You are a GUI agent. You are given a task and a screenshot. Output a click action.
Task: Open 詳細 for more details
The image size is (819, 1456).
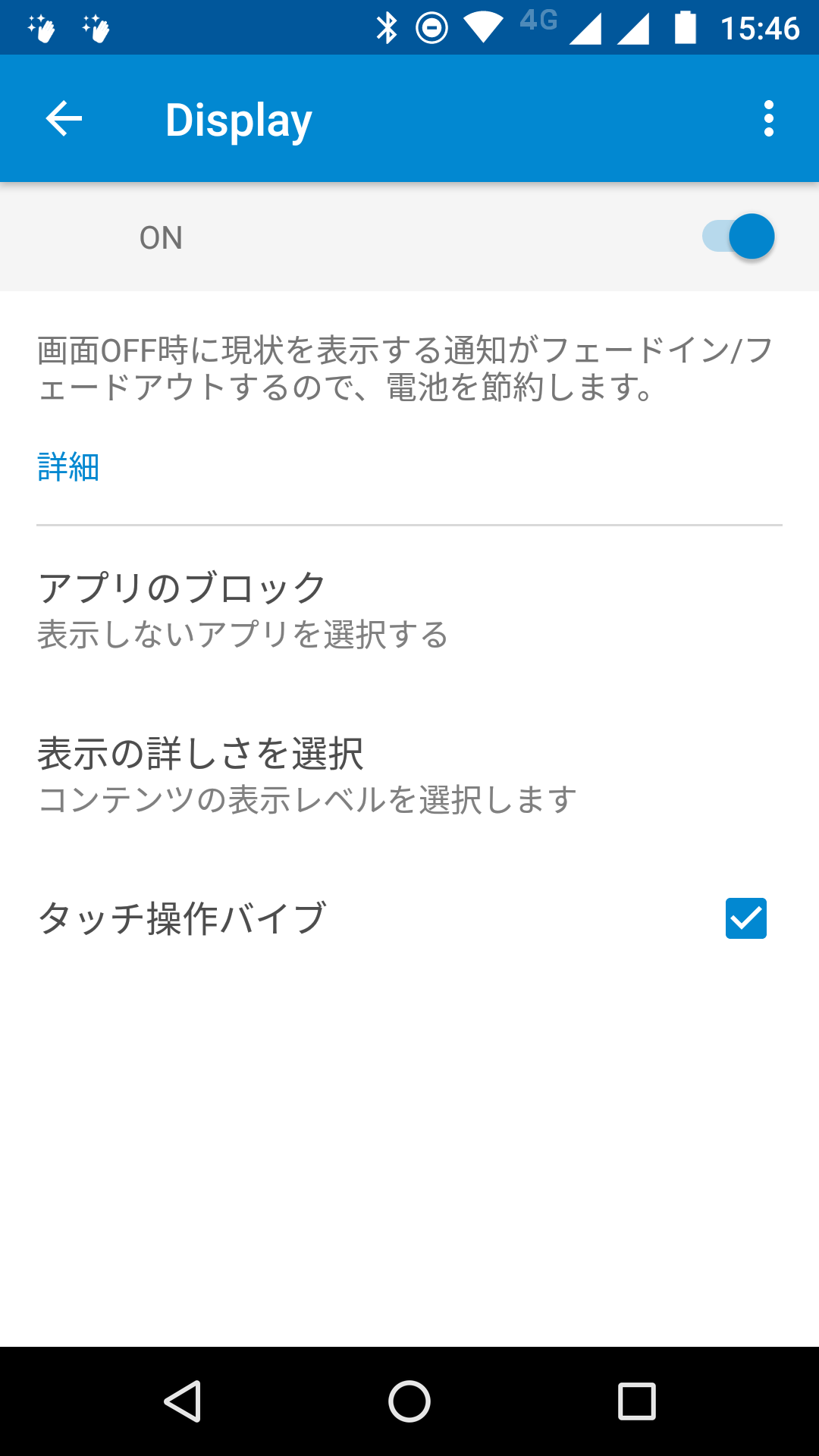pyautogui.click(x=68, y=467)
